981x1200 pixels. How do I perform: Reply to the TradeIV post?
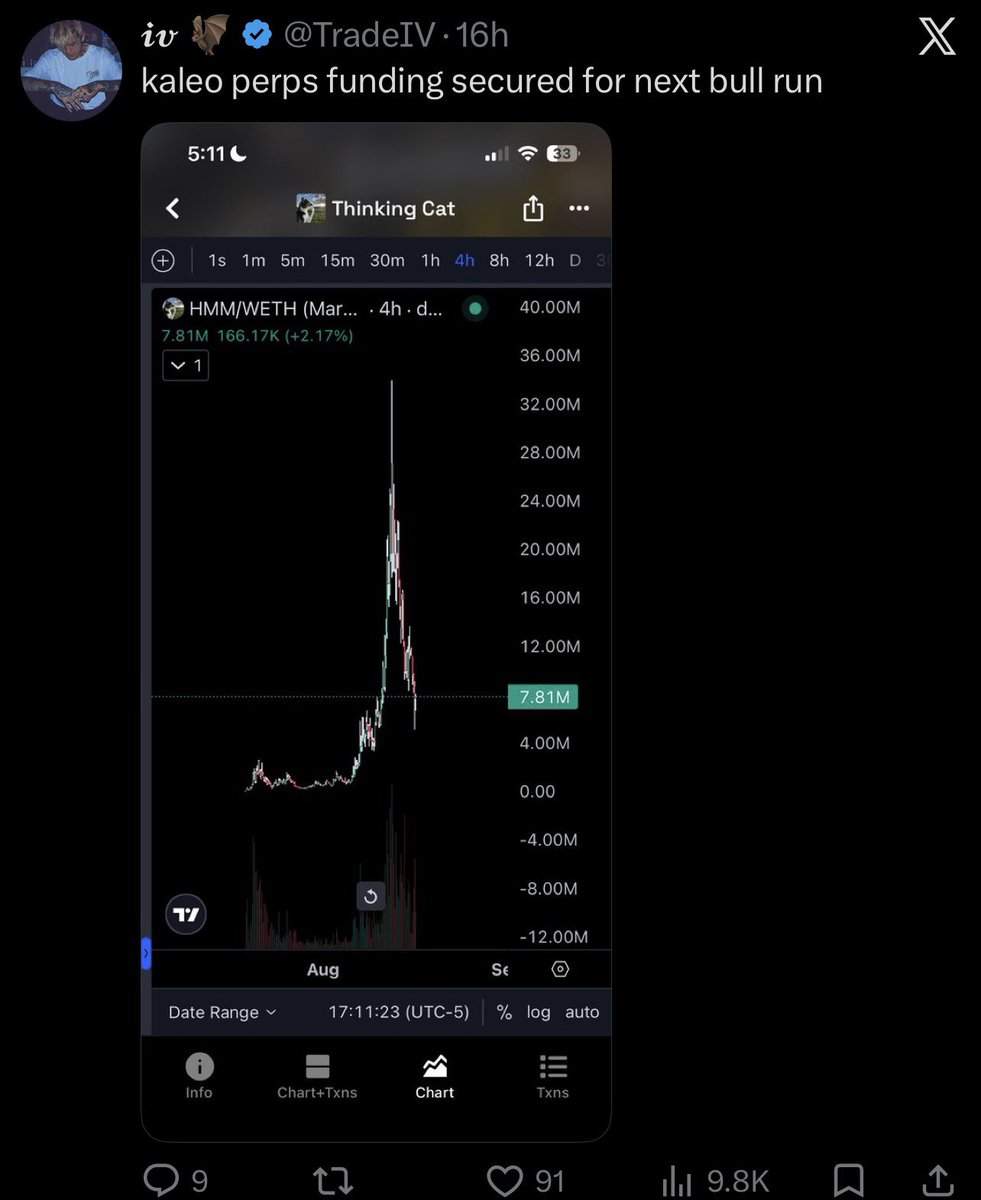[175, 1181]
